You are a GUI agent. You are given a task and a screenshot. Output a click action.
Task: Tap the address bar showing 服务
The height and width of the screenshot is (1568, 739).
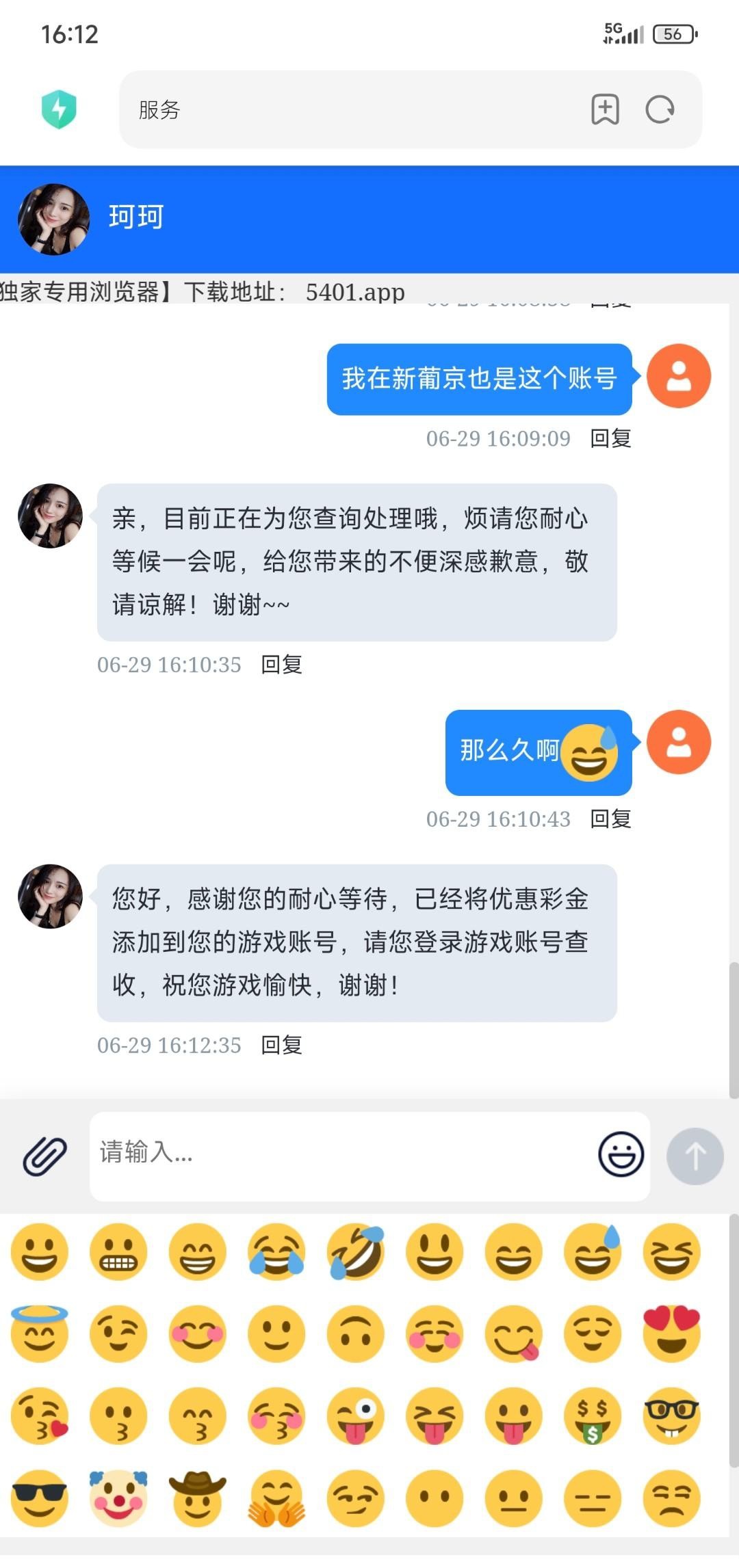[342, 109]
